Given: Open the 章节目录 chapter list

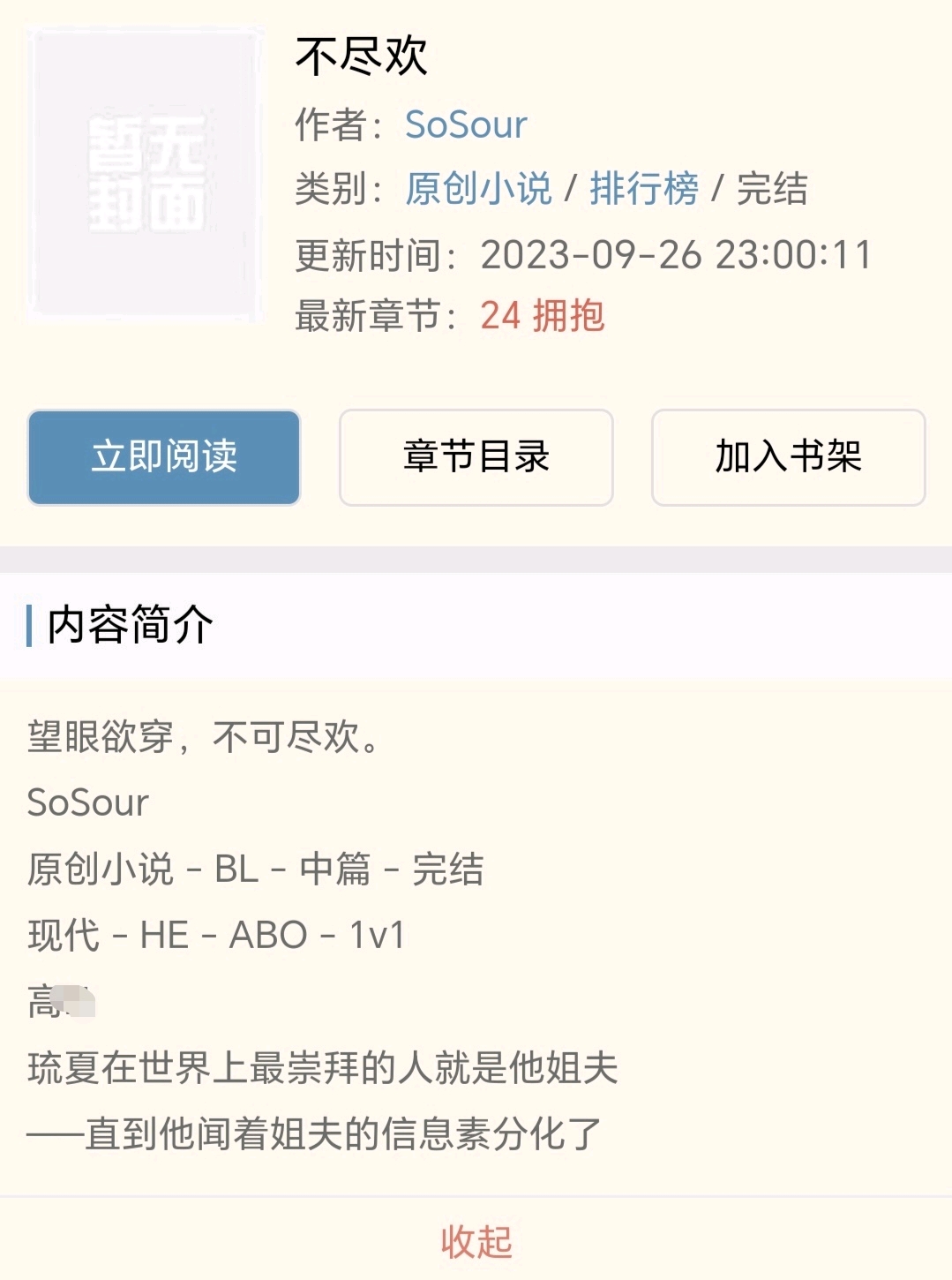Looking at the screenshot, I should pos(476,457).
